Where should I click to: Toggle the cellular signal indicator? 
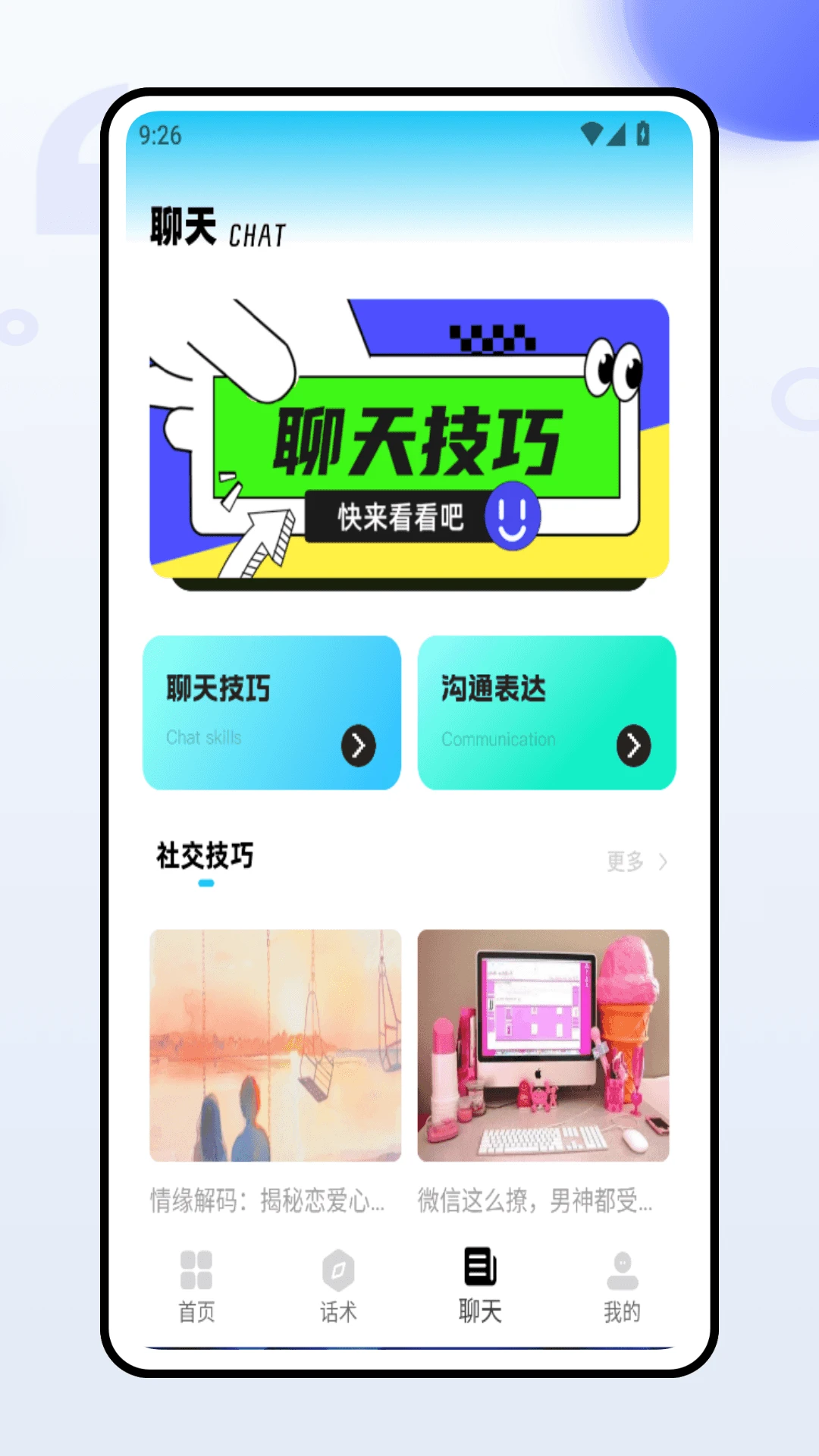pos(617,132)
